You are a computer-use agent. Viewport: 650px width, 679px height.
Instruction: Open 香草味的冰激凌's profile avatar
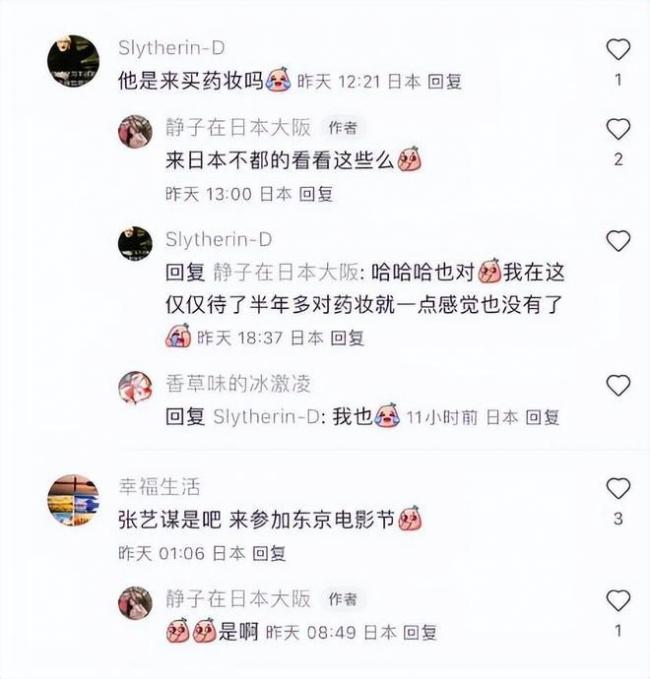(135, 388)
